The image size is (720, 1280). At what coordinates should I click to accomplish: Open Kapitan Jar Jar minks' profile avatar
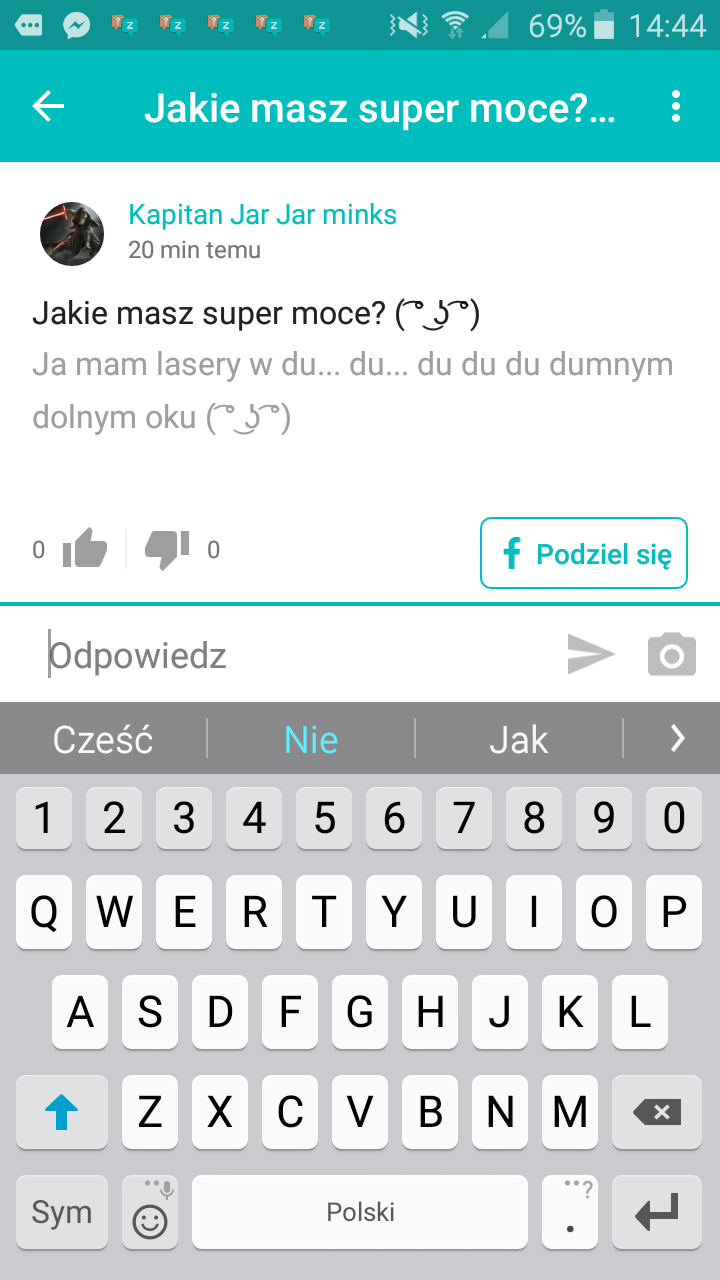click(x=72, y=233)
